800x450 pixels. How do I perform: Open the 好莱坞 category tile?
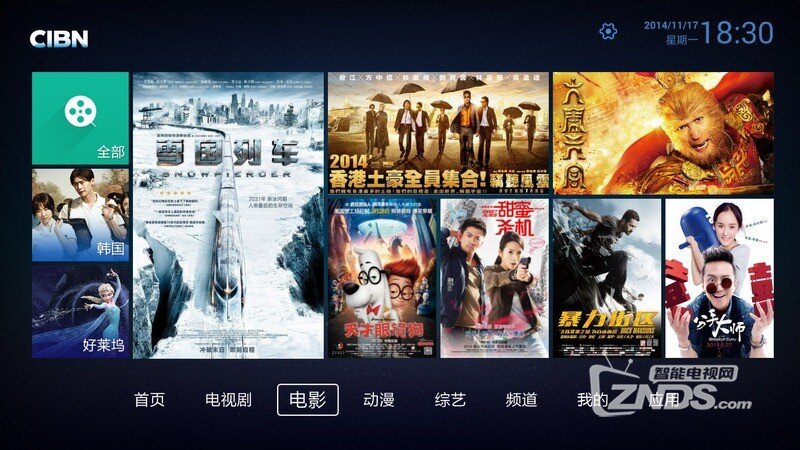(80, 310)
